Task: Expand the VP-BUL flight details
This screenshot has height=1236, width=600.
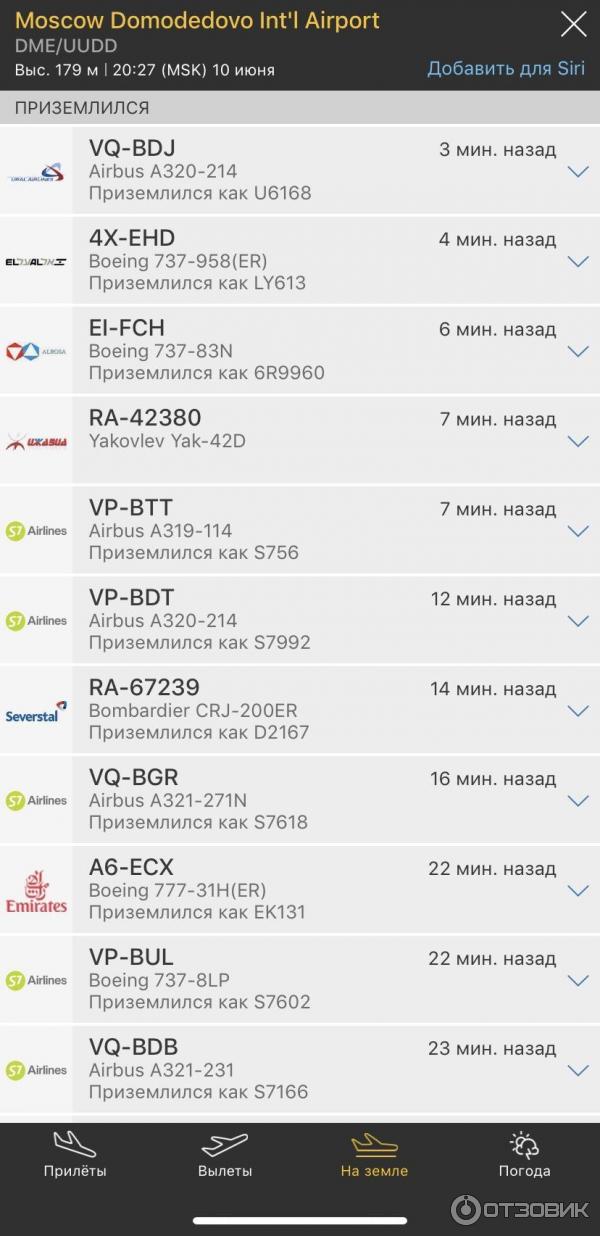Action: tap(577, 981)
